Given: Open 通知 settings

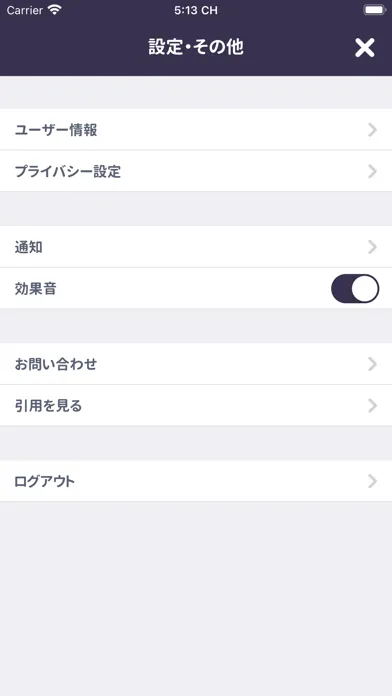Looking at the screenshot, I should 196,247.
